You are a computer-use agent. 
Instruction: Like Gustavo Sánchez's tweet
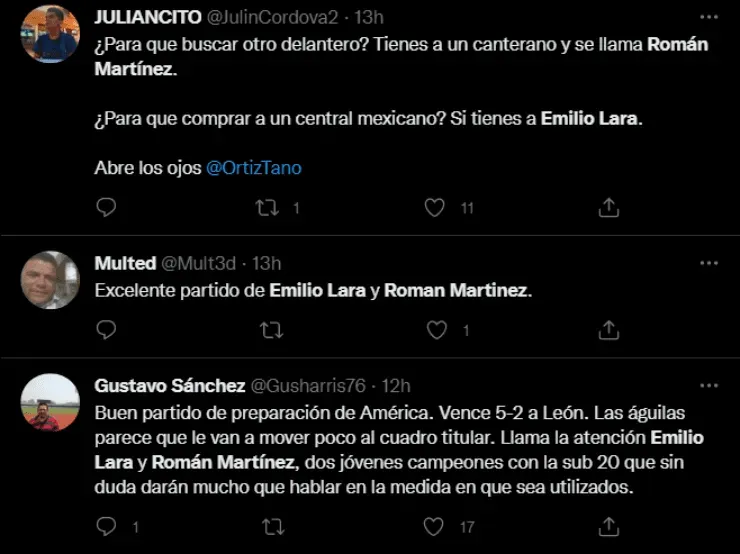pyautogui.click(x=434, y=526)
